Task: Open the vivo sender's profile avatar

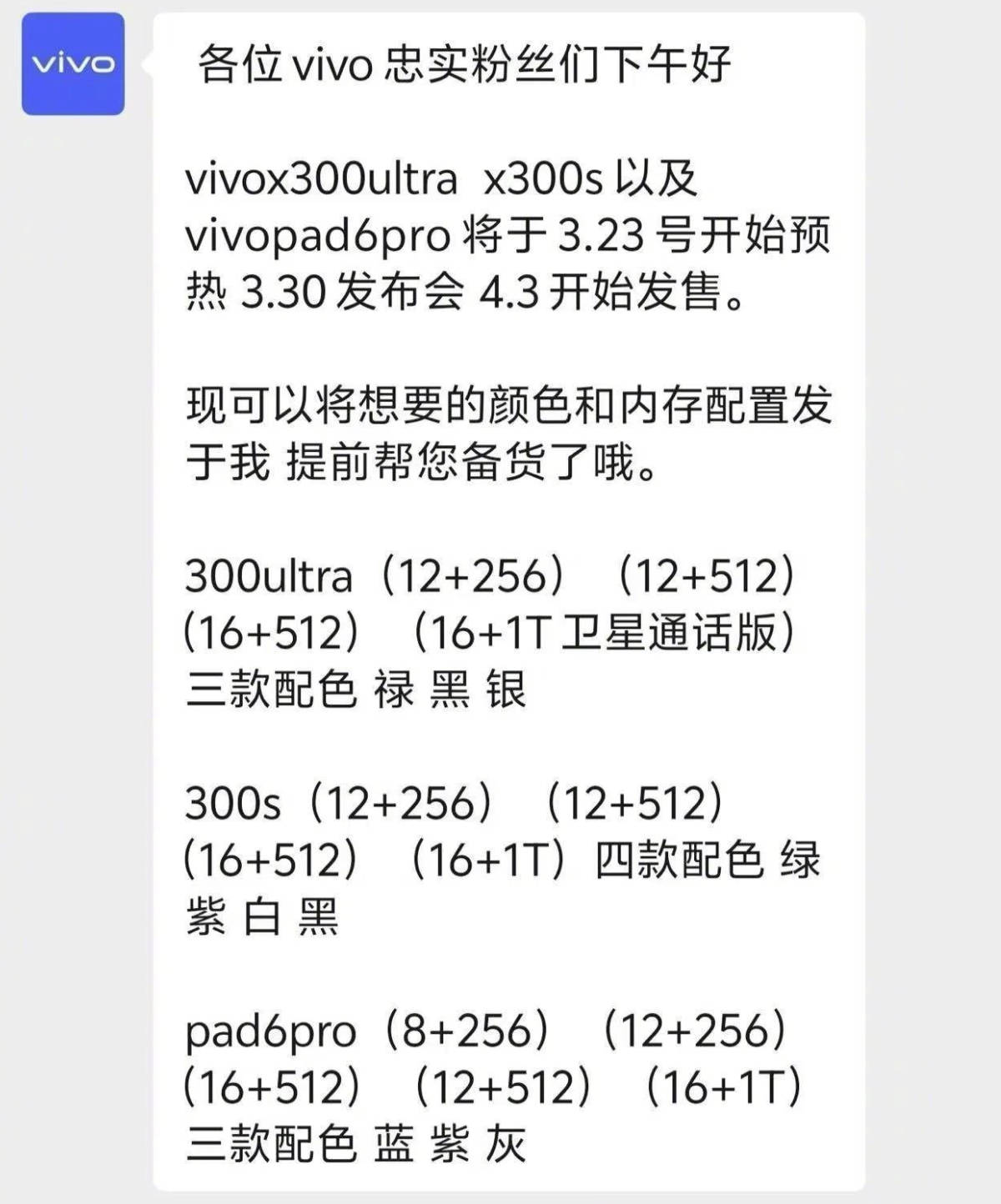Action: click(73, 64)
